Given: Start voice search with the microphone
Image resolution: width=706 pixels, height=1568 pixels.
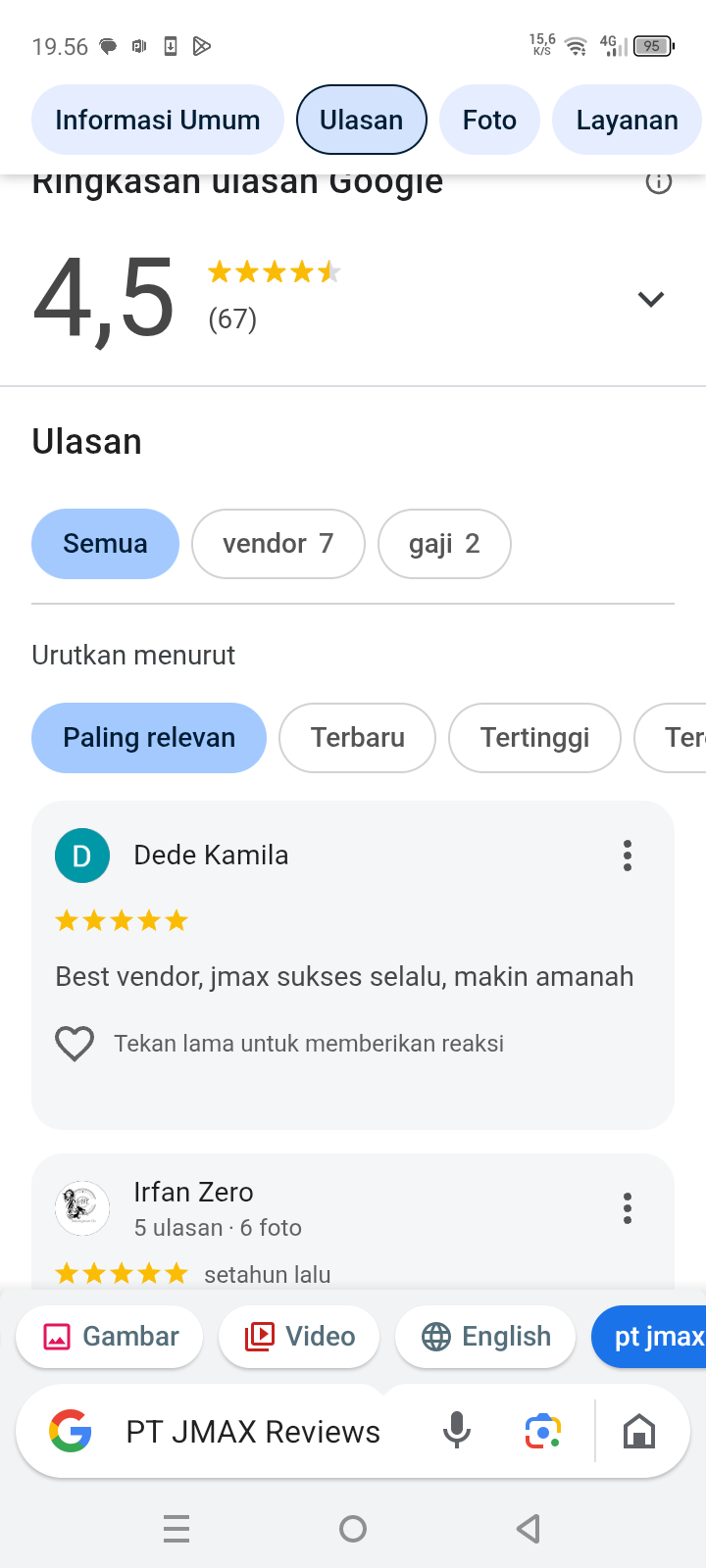Looking at the screenshot, I should tap(456, 1432).
